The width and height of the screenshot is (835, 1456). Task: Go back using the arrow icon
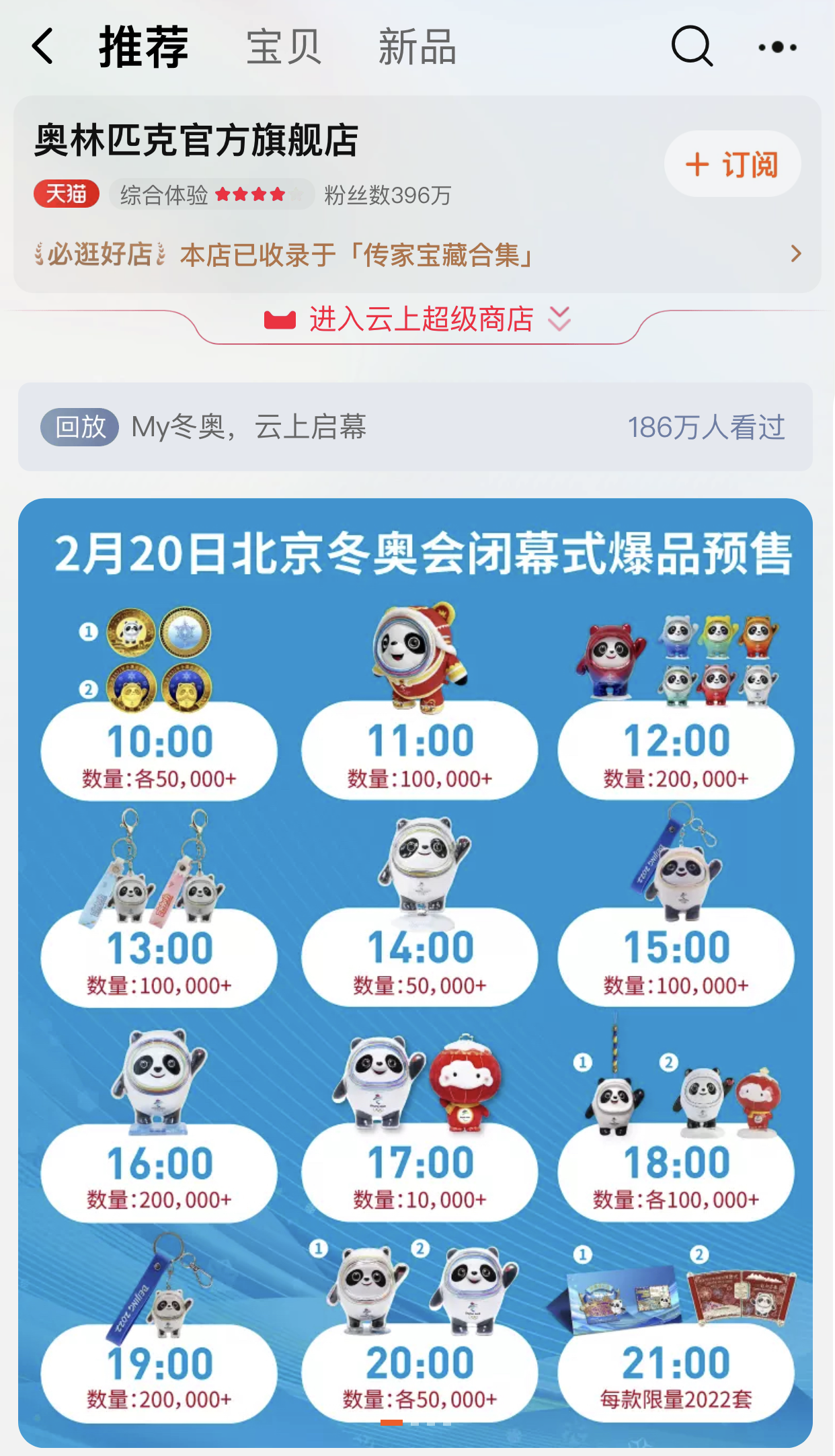click(43, 46)
